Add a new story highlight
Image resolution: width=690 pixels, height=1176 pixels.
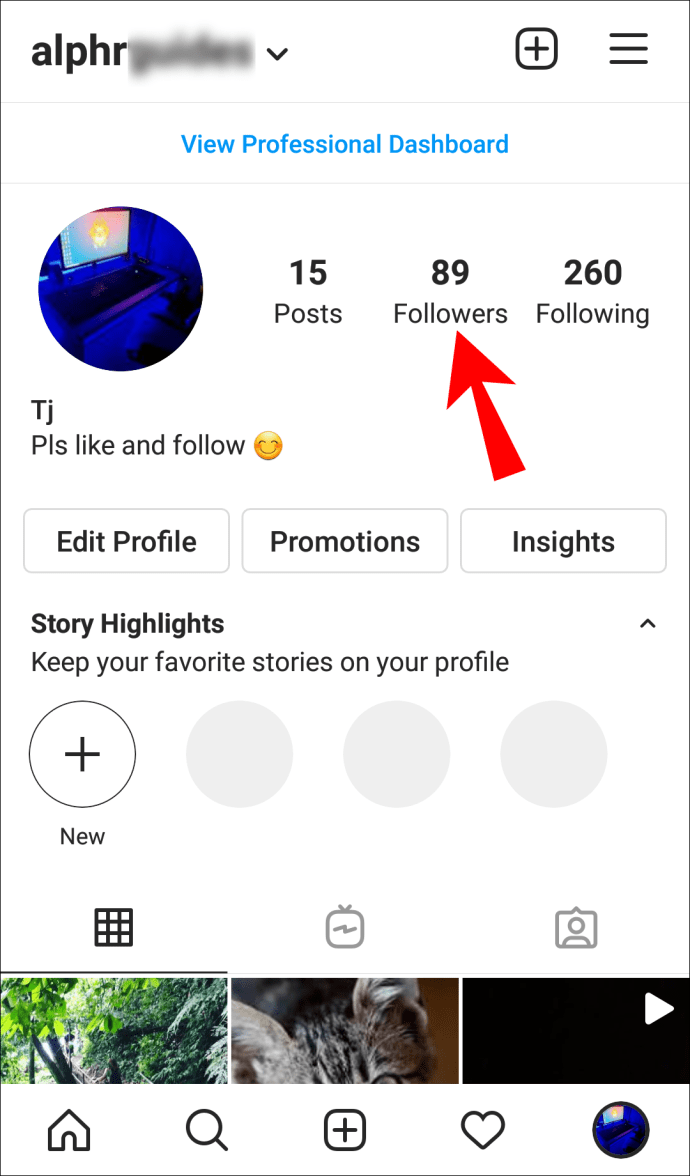tap(83, 754)
